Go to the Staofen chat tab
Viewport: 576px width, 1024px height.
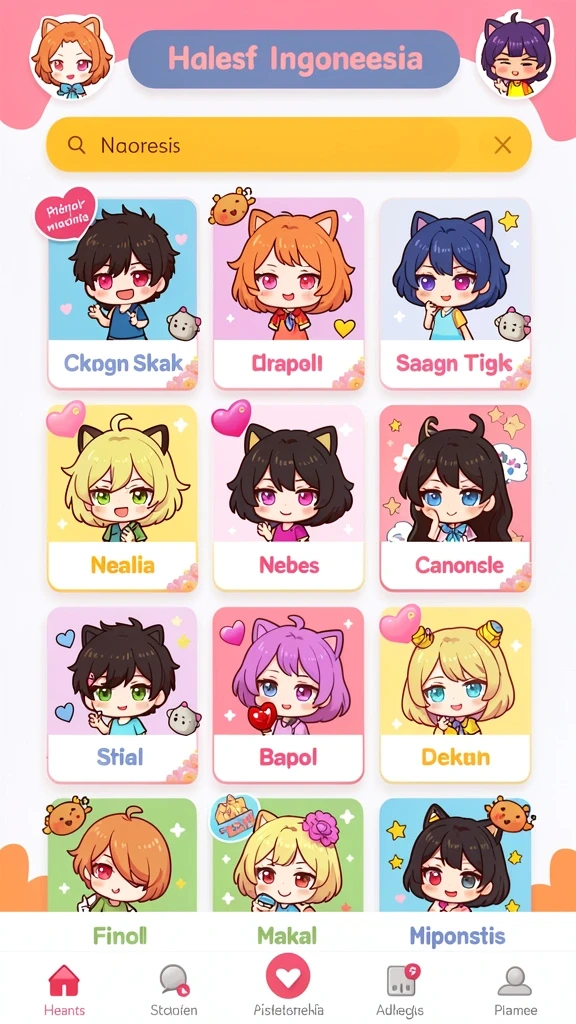(174, 989)
